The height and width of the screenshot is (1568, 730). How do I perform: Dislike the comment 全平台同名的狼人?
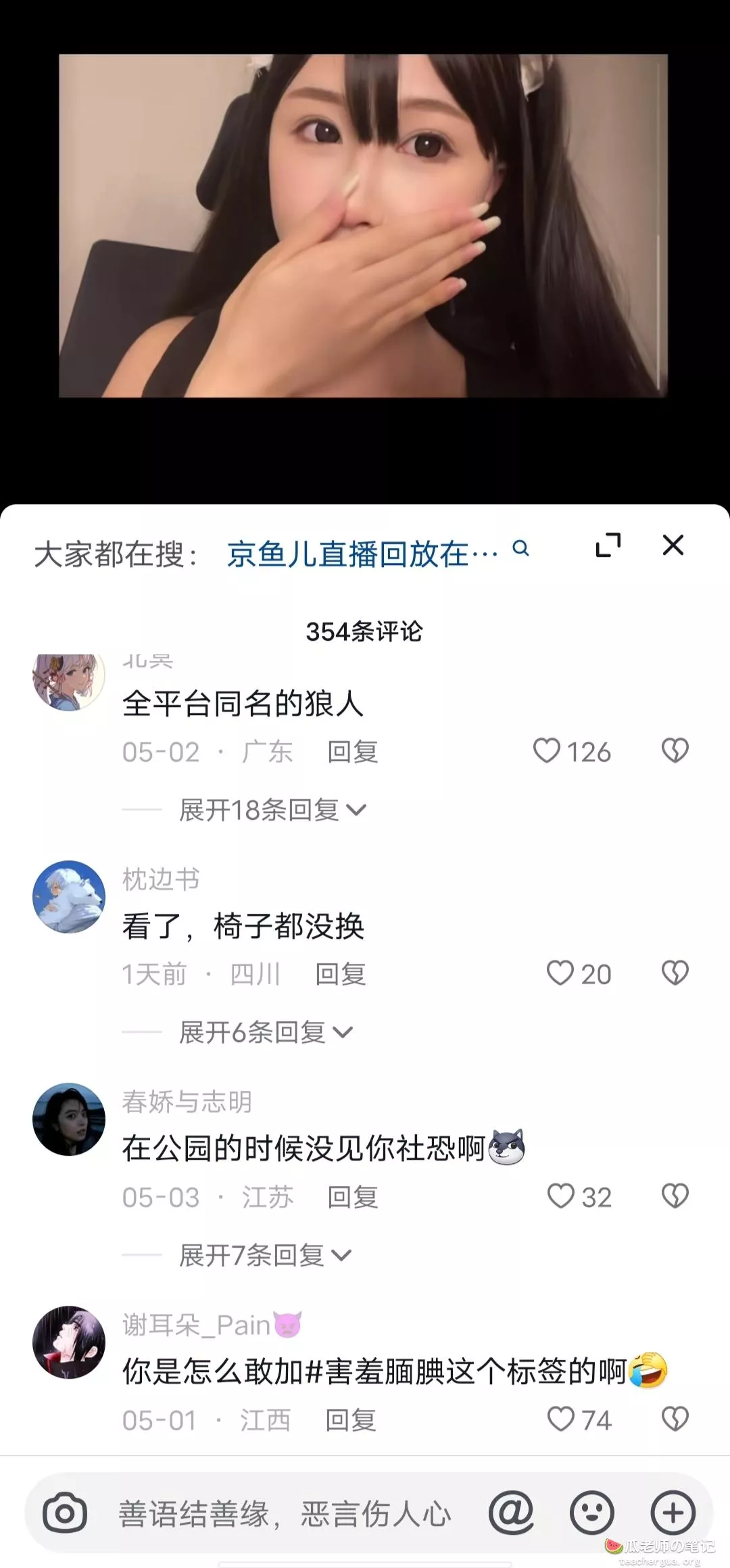(675, 751)
